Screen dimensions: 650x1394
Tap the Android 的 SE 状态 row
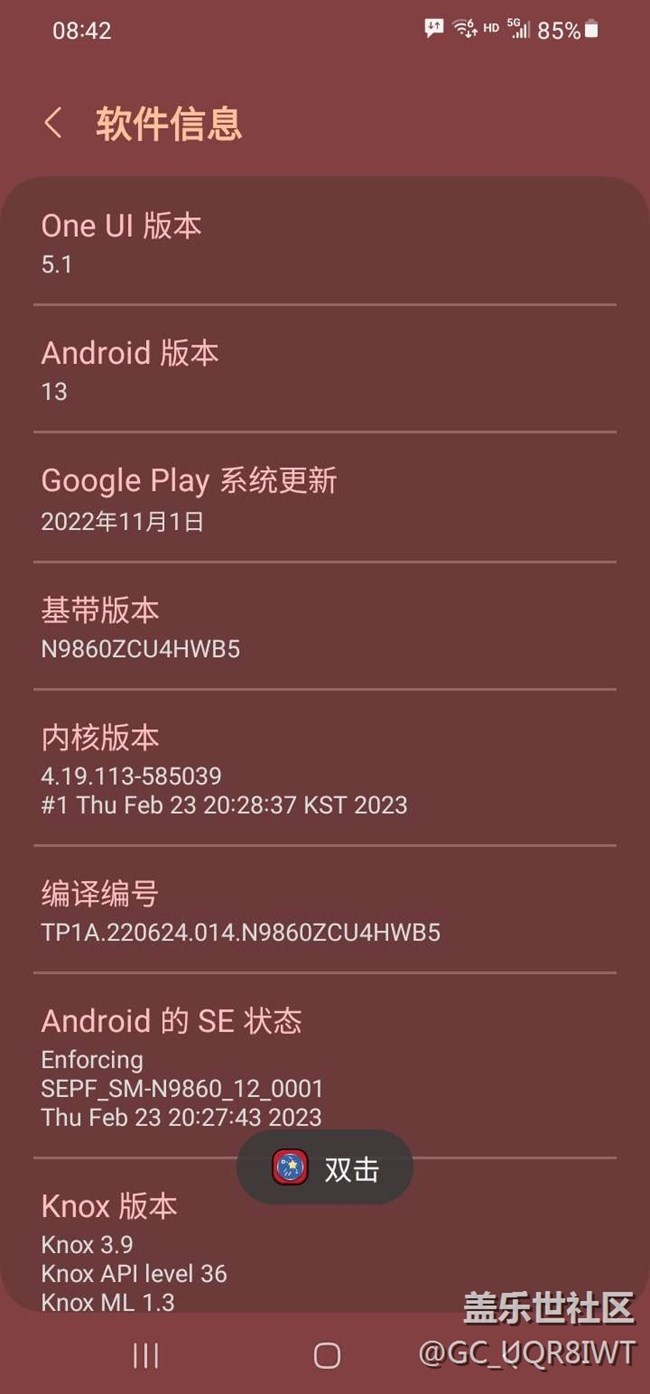(x=325, y=1065)
